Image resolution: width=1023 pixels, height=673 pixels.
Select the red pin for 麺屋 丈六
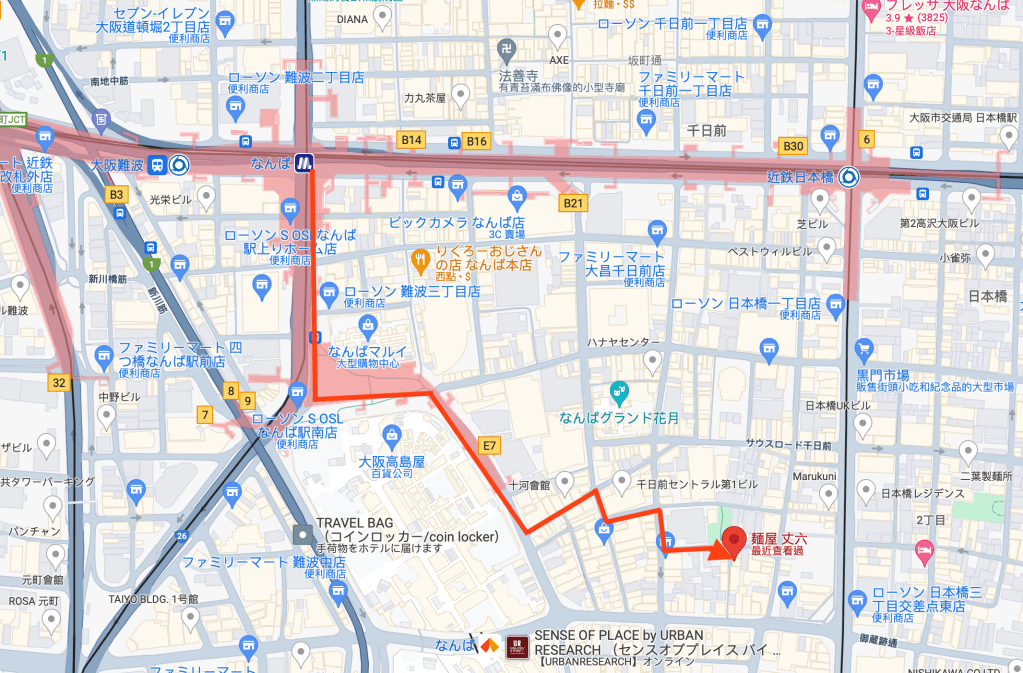(x=735, y=541)
